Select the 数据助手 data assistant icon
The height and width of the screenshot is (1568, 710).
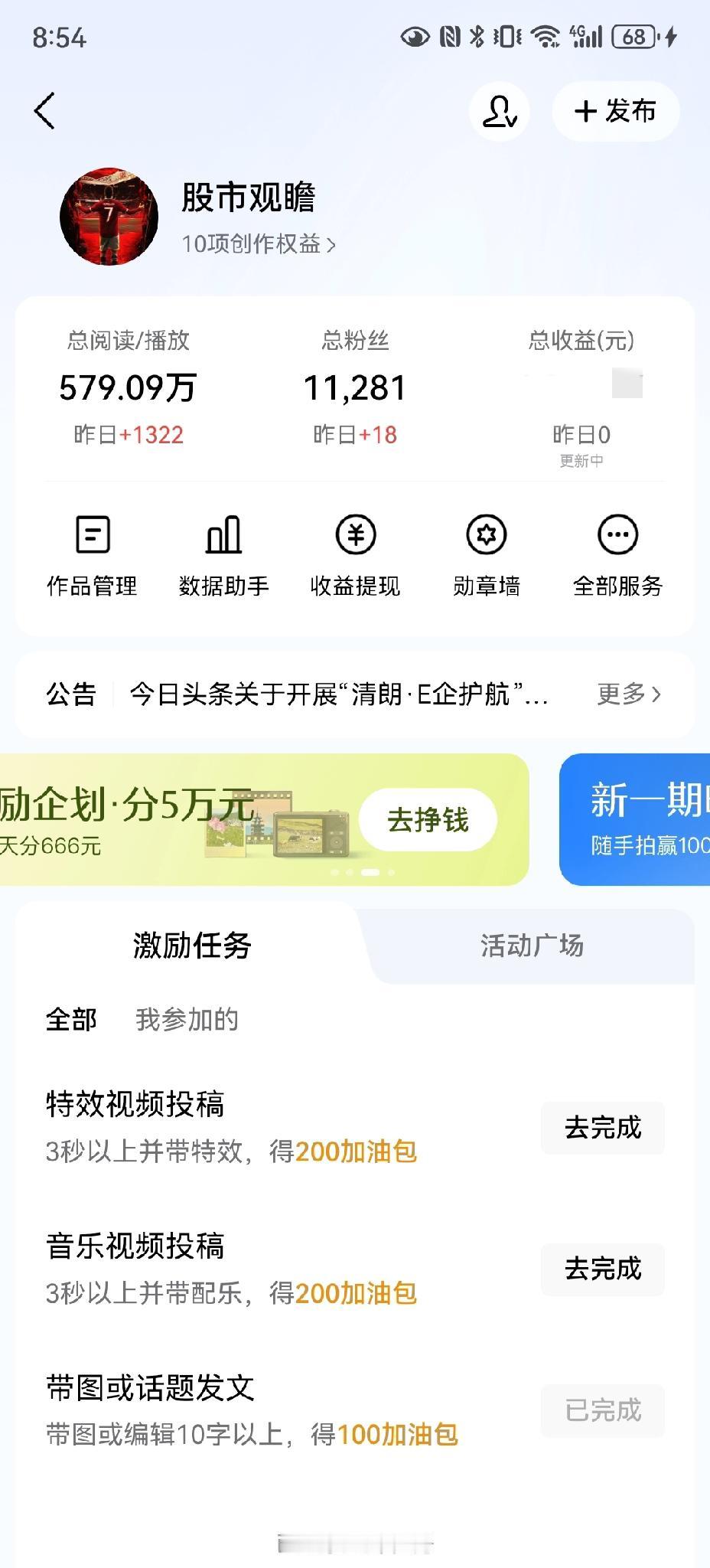click(x=224, y=555)
